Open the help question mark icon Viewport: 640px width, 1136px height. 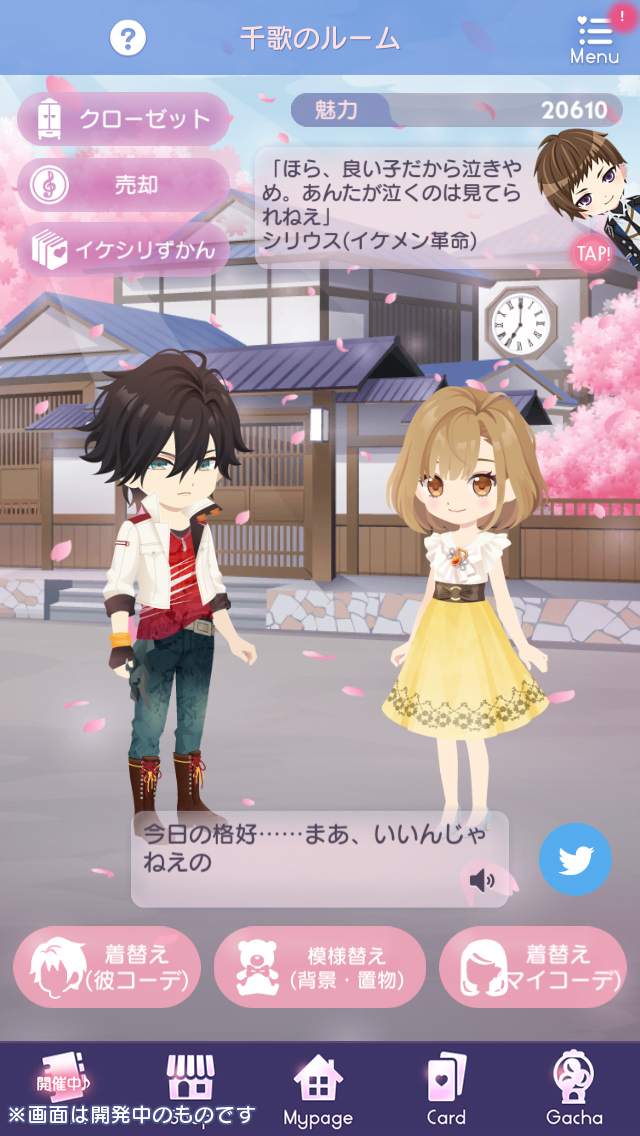(x=128, y=38)
